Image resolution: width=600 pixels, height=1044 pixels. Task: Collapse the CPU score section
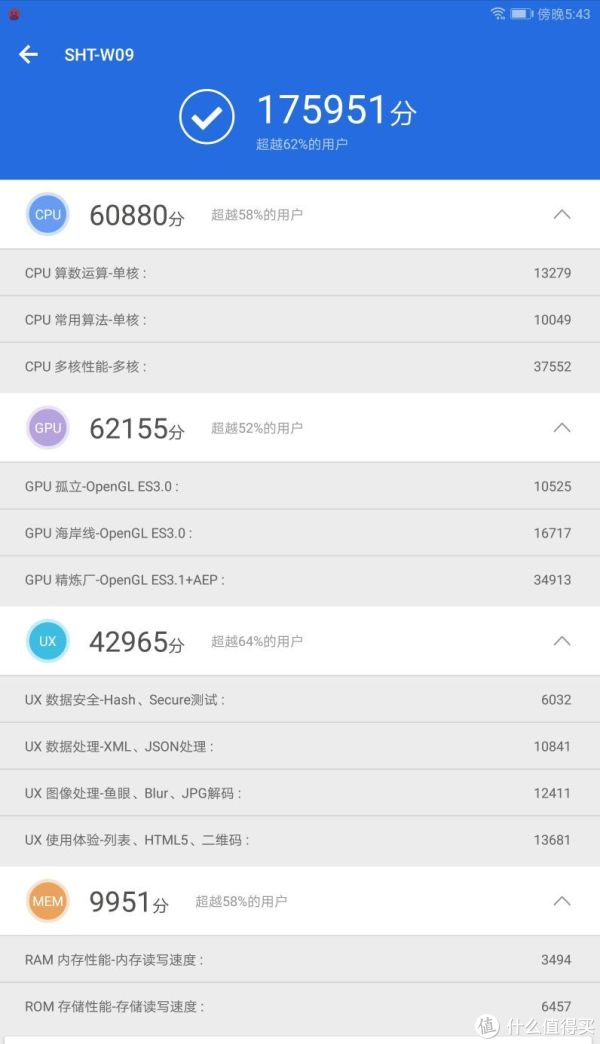(562, 214)
